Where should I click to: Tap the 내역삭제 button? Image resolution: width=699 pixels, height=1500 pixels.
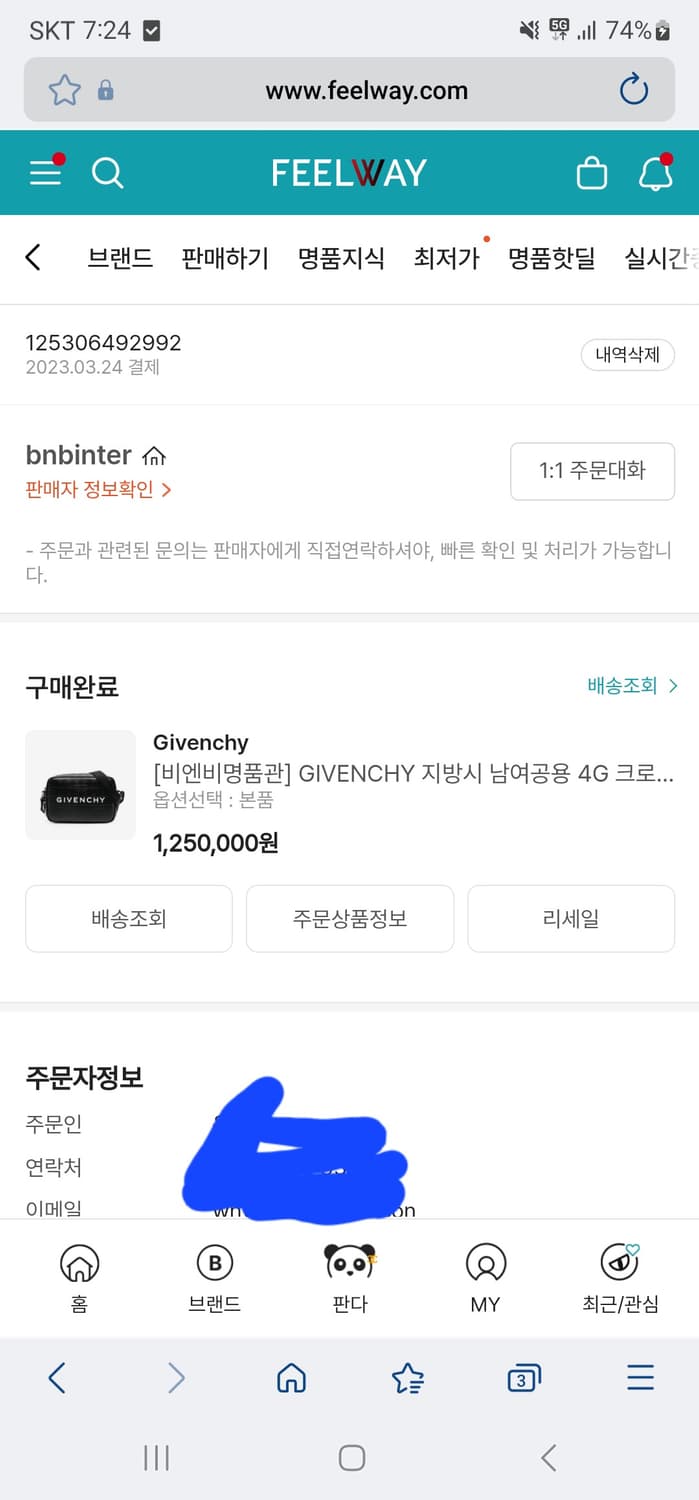click(627, 355)
